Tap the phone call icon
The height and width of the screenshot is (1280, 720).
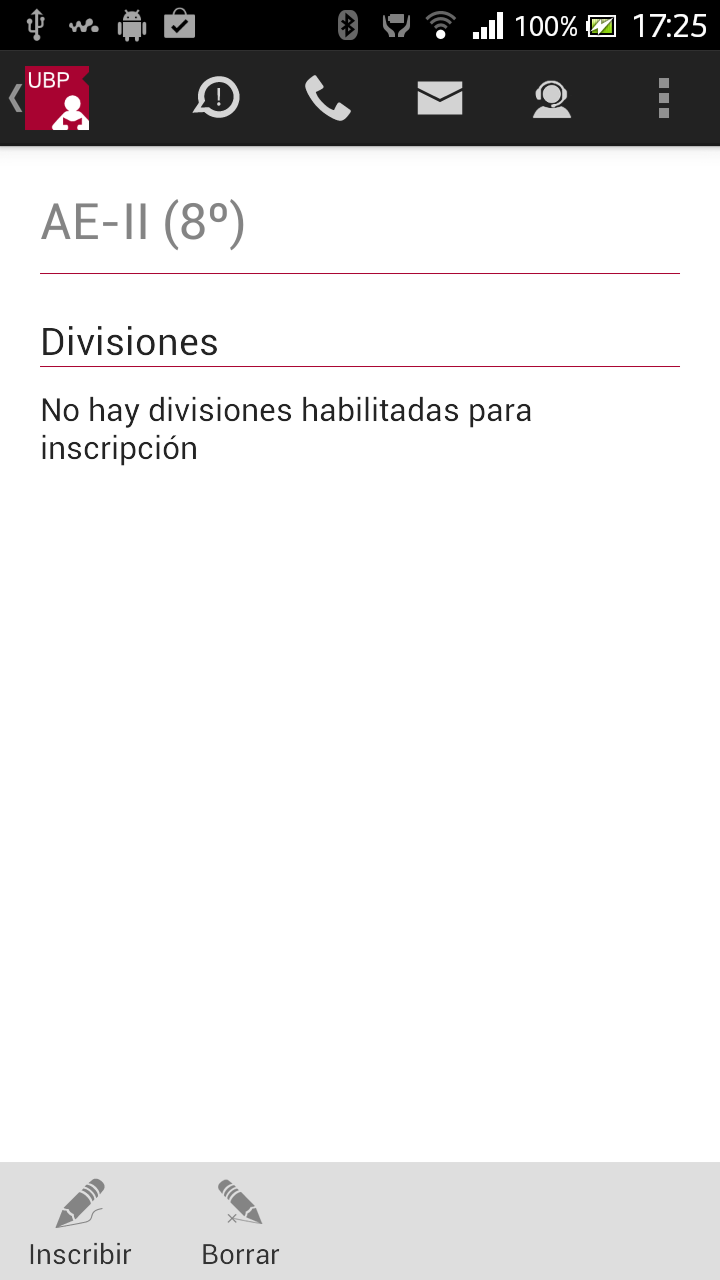[x=328, y=98]
